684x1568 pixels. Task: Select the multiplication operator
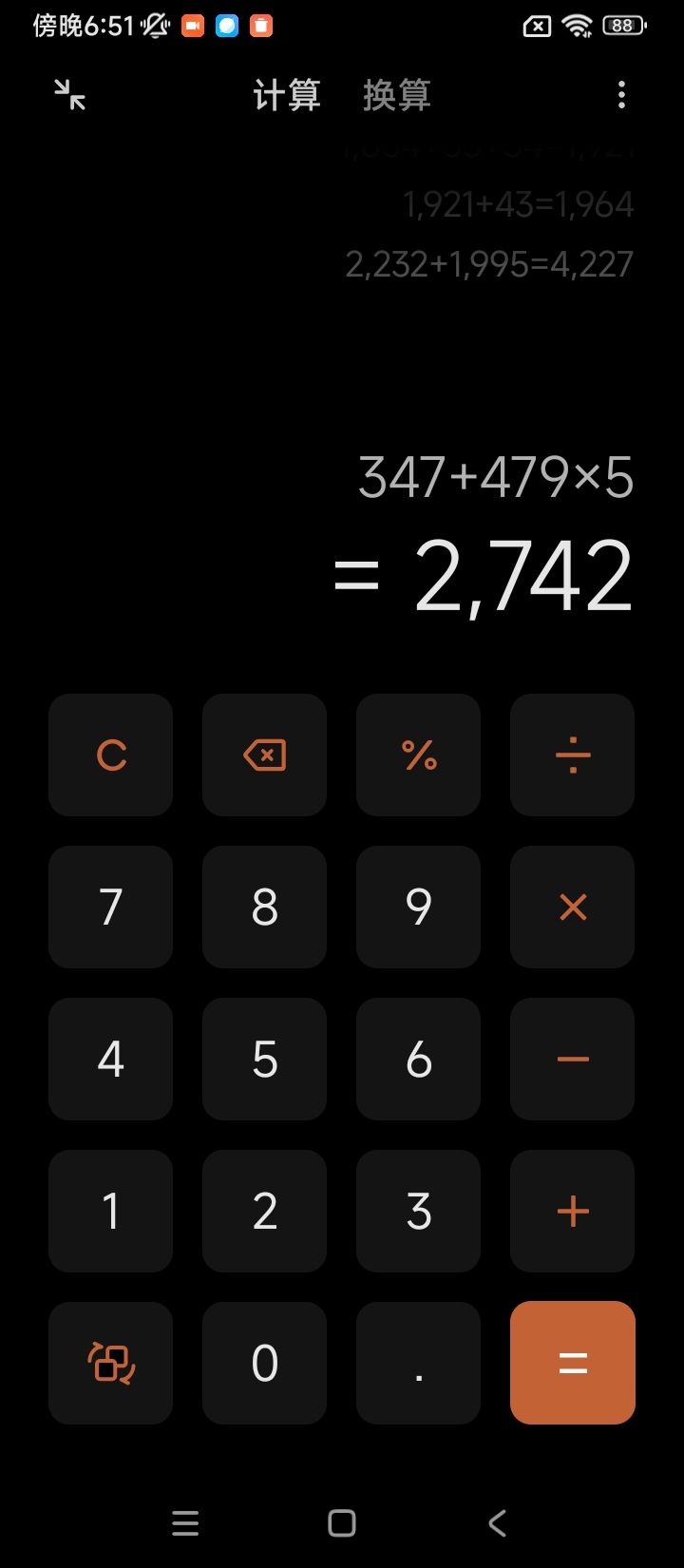pyautogui.click(x=572, y=907)
